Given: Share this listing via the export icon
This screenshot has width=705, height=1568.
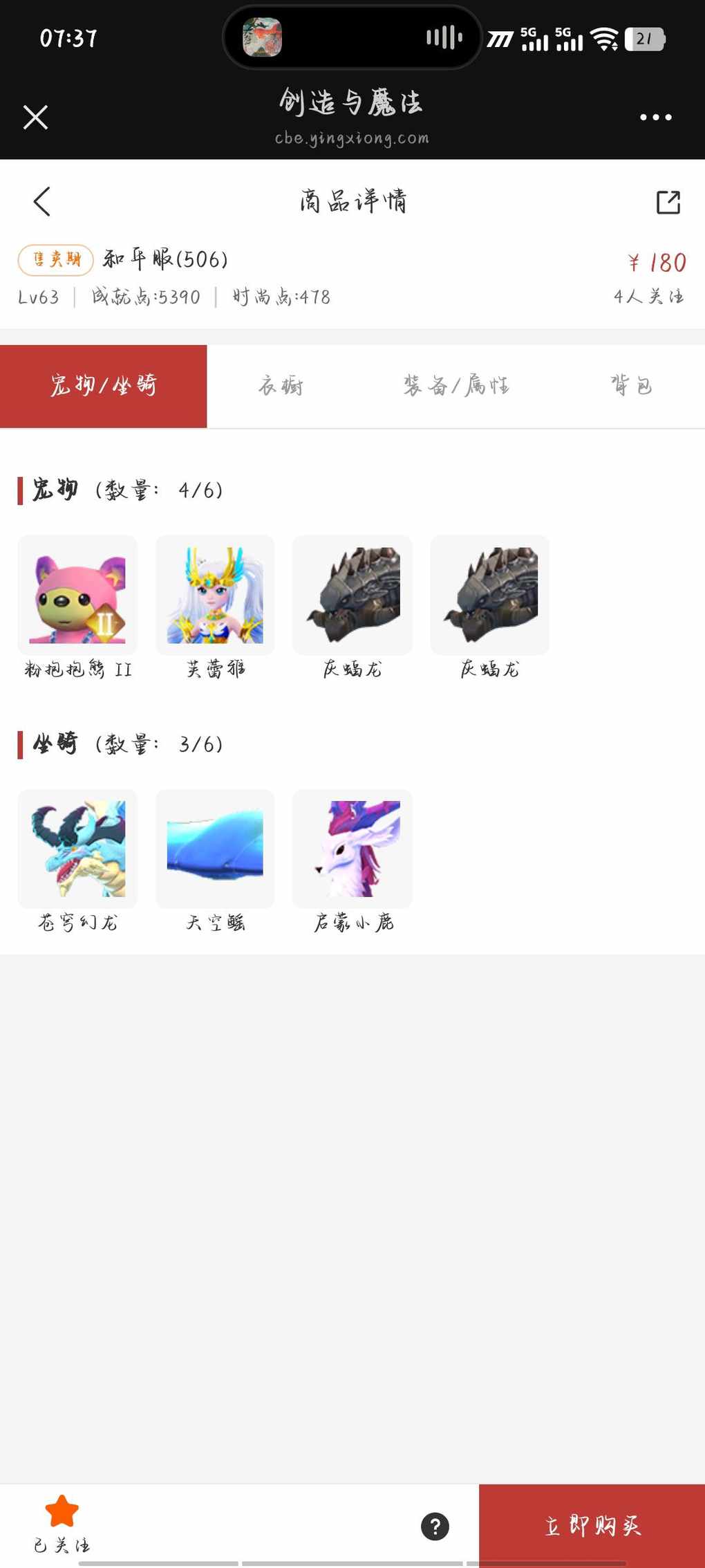Looking at the screenshot, I should (668, 202).
